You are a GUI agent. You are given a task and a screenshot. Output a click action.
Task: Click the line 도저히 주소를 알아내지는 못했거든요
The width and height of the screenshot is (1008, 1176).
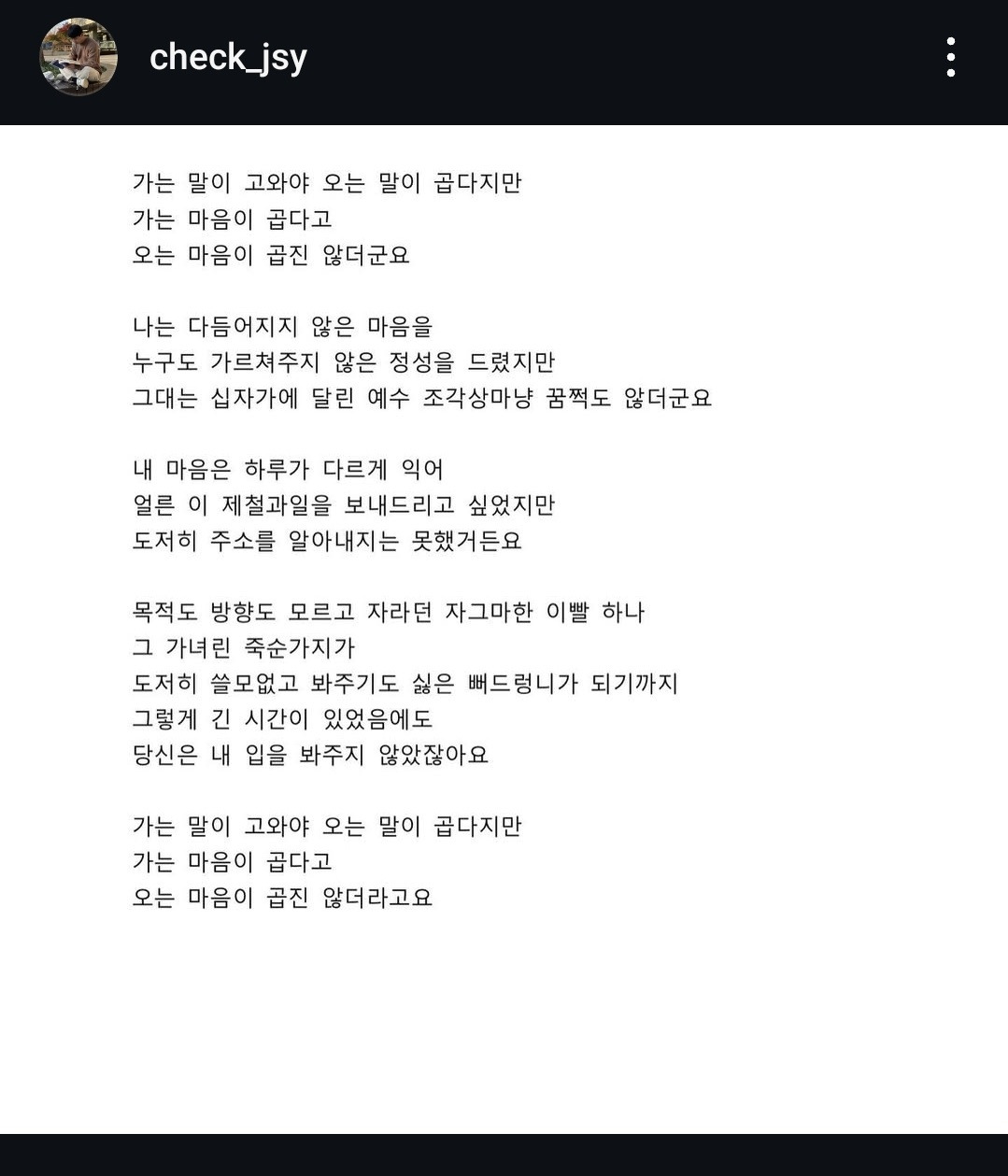point(327,540)
